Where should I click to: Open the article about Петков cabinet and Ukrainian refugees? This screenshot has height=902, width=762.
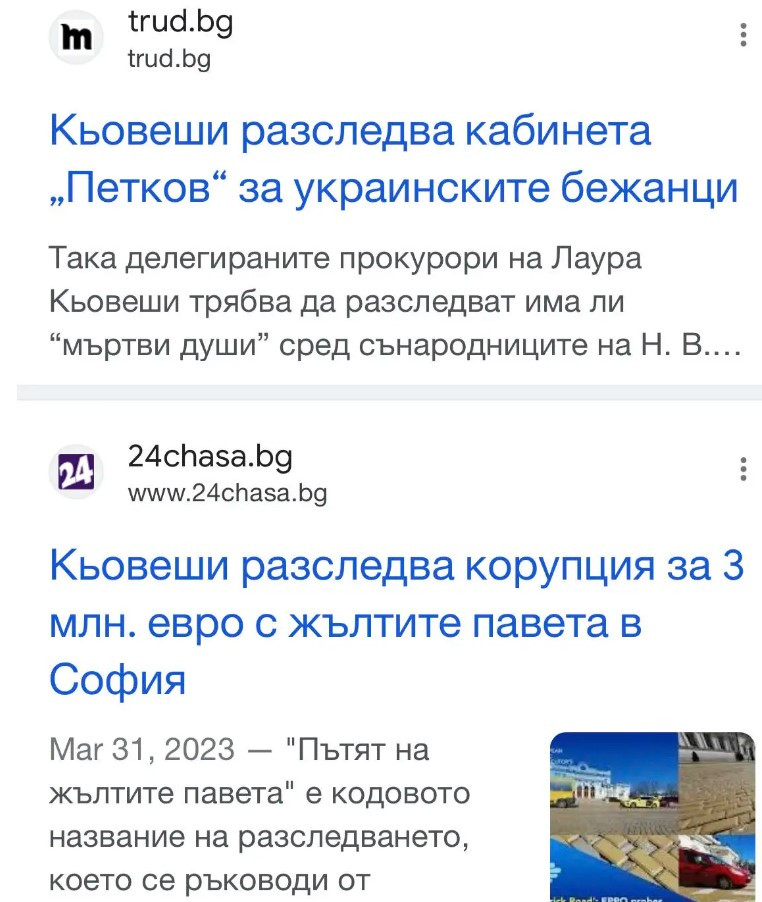coord(393,159)
